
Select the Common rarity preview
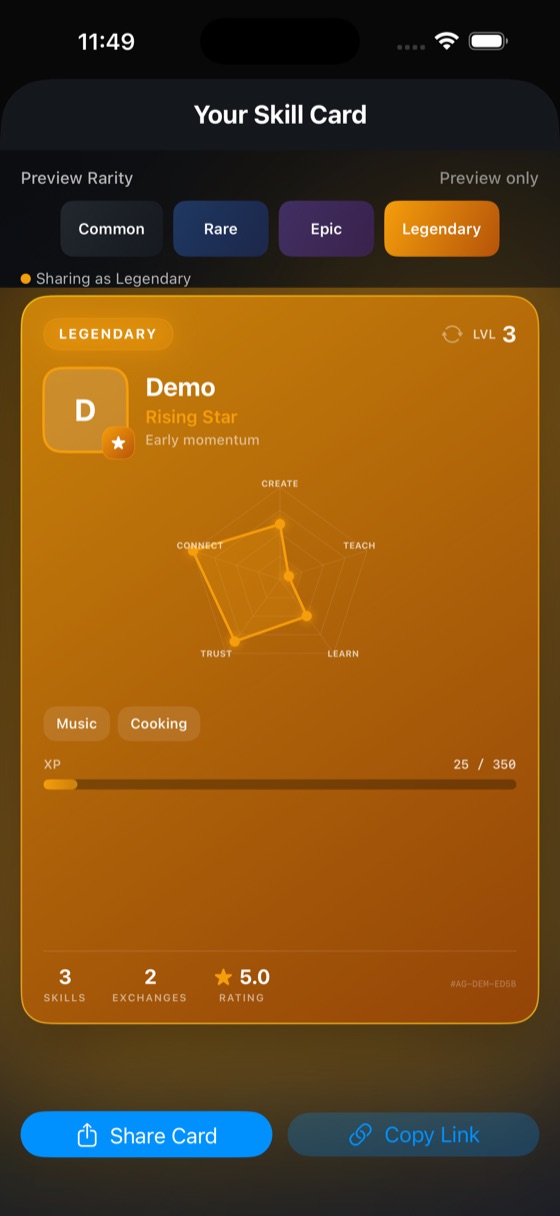(111, 229)
